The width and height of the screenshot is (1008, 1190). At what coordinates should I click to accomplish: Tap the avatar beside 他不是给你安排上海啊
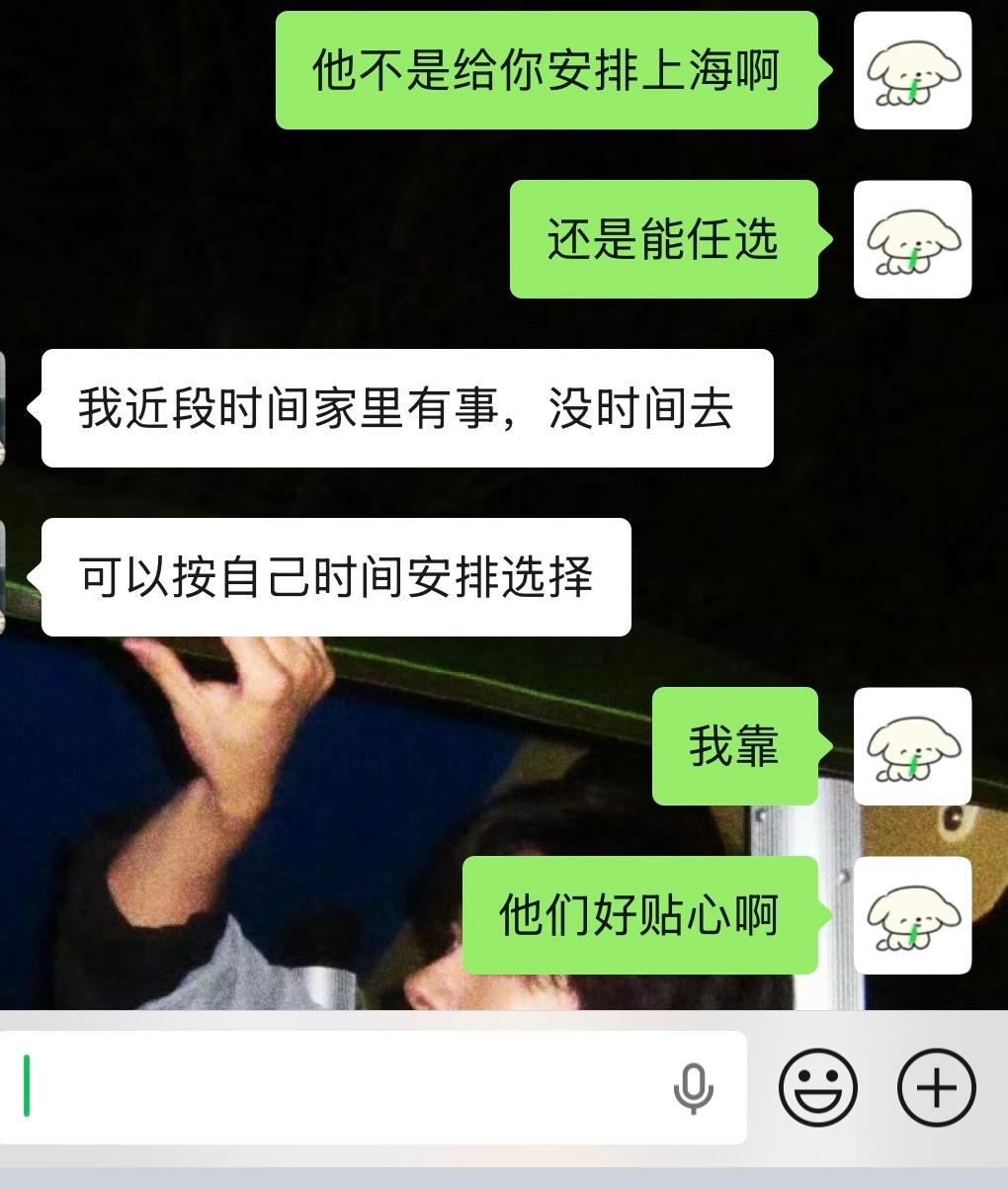(912, 70)
